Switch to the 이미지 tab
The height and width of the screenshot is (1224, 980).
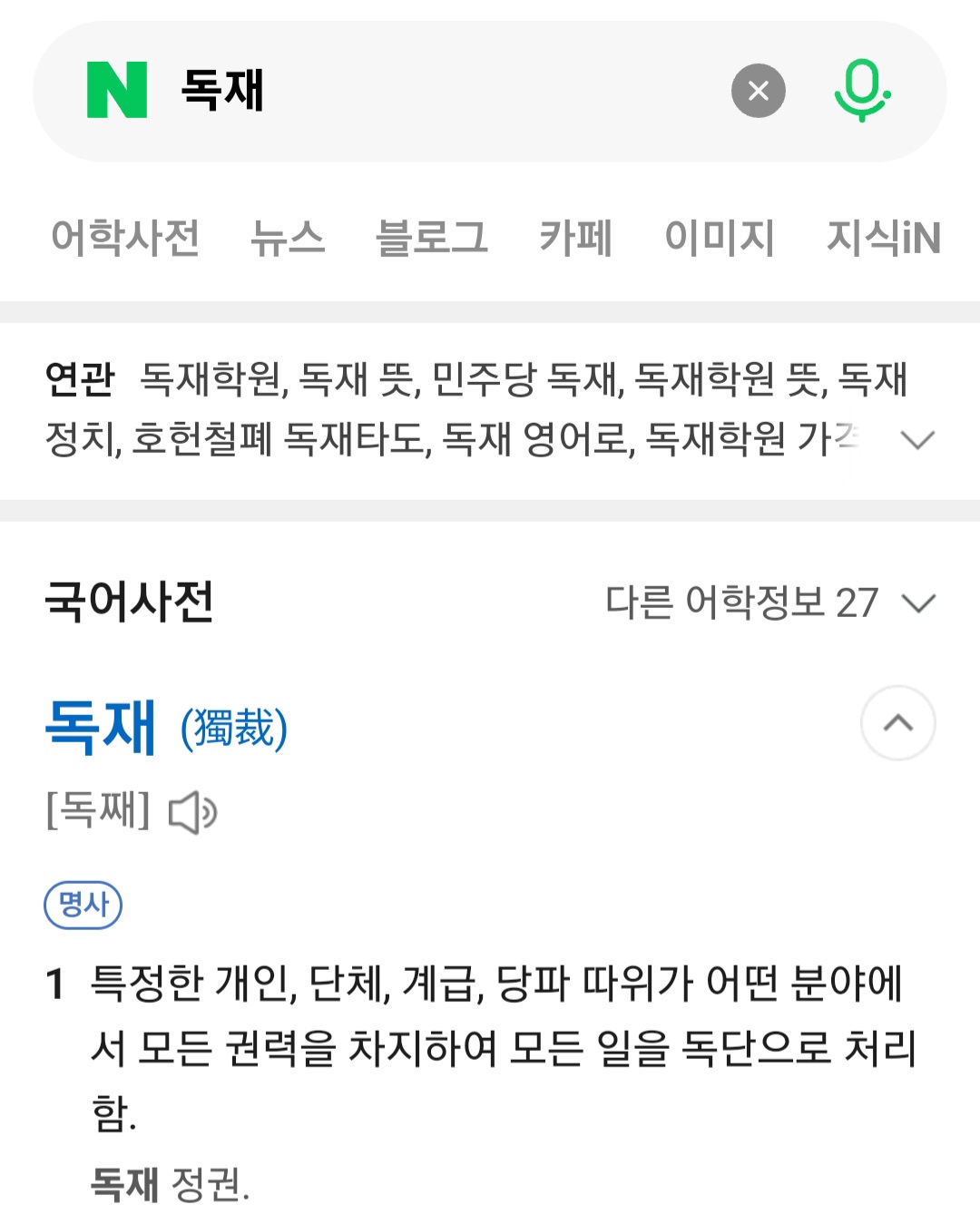pyautogui.click(x=719, y=238)
